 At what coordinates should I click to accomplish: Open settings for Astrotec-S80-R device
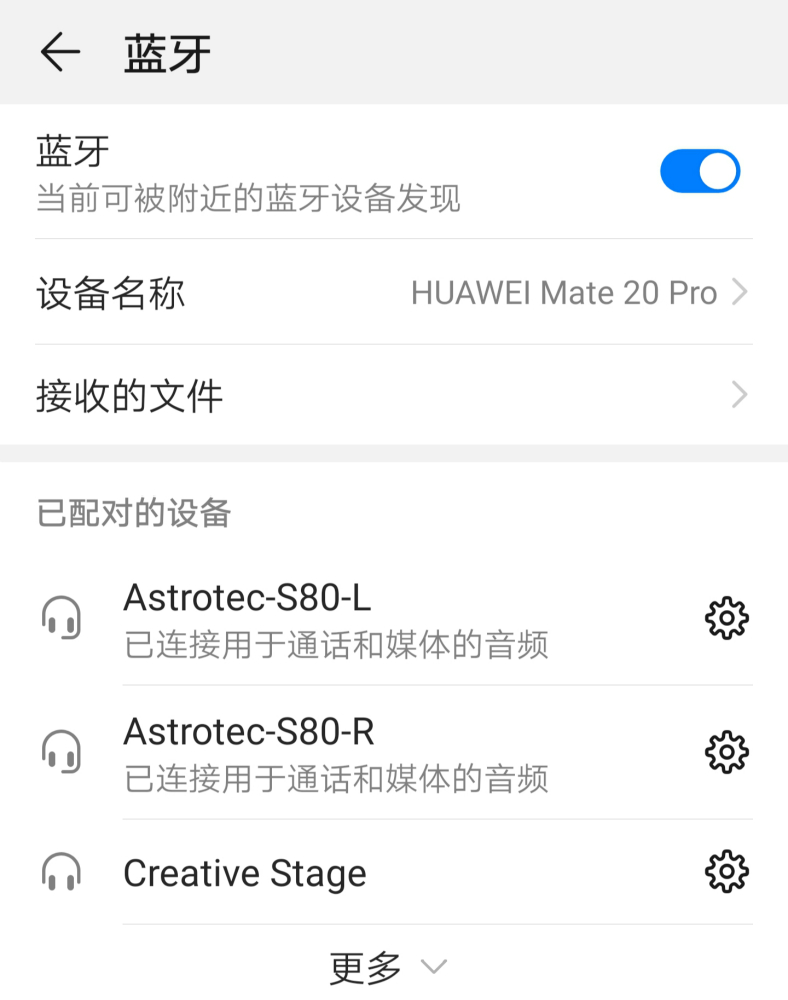point(726,752)
